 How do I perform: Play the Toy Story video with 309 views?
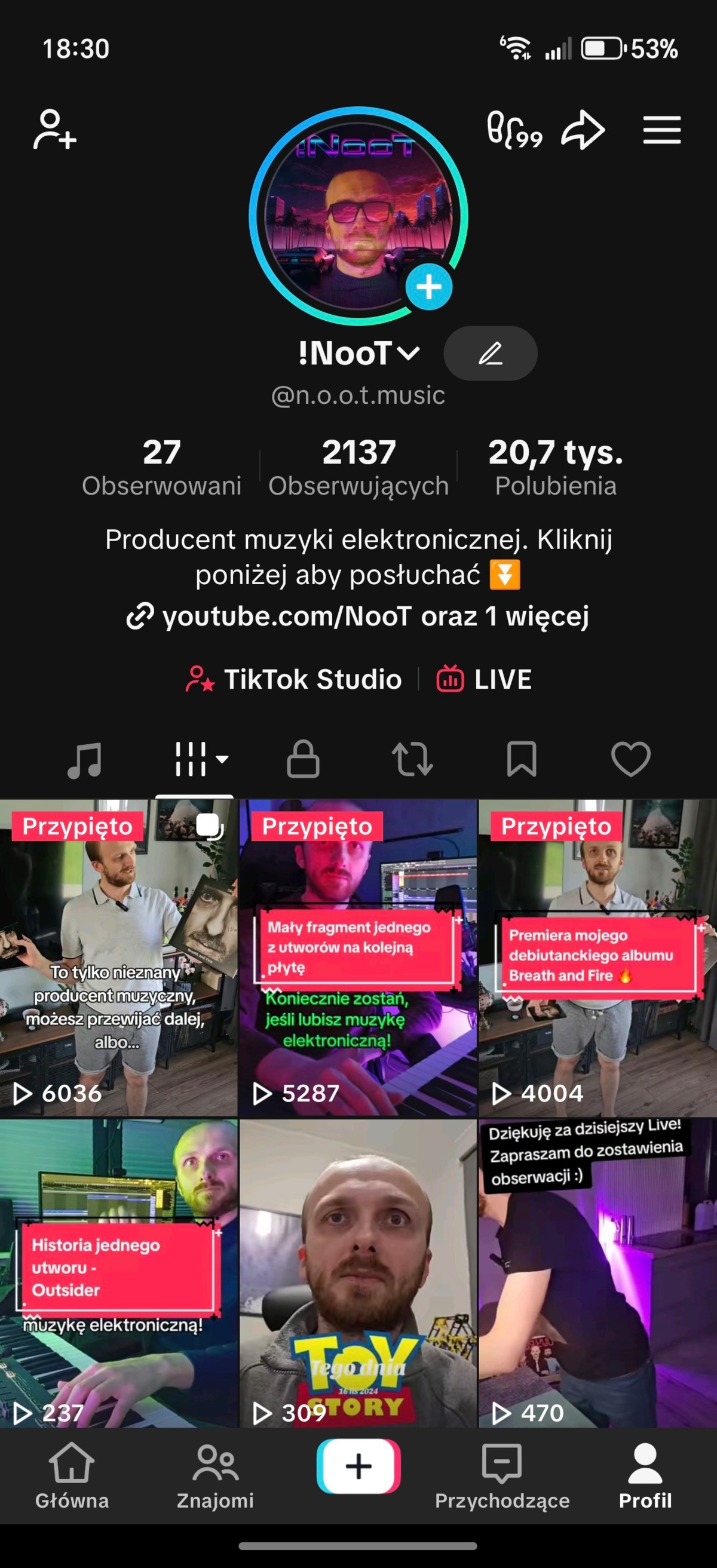click(358, 1272)
